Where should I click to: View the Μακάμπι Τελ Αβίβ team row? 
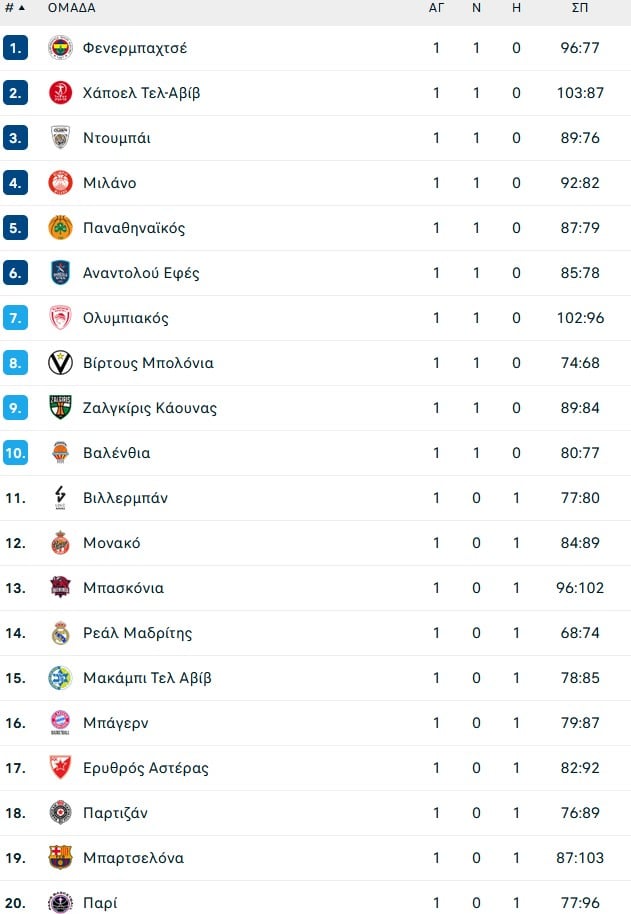coord(147,678)
